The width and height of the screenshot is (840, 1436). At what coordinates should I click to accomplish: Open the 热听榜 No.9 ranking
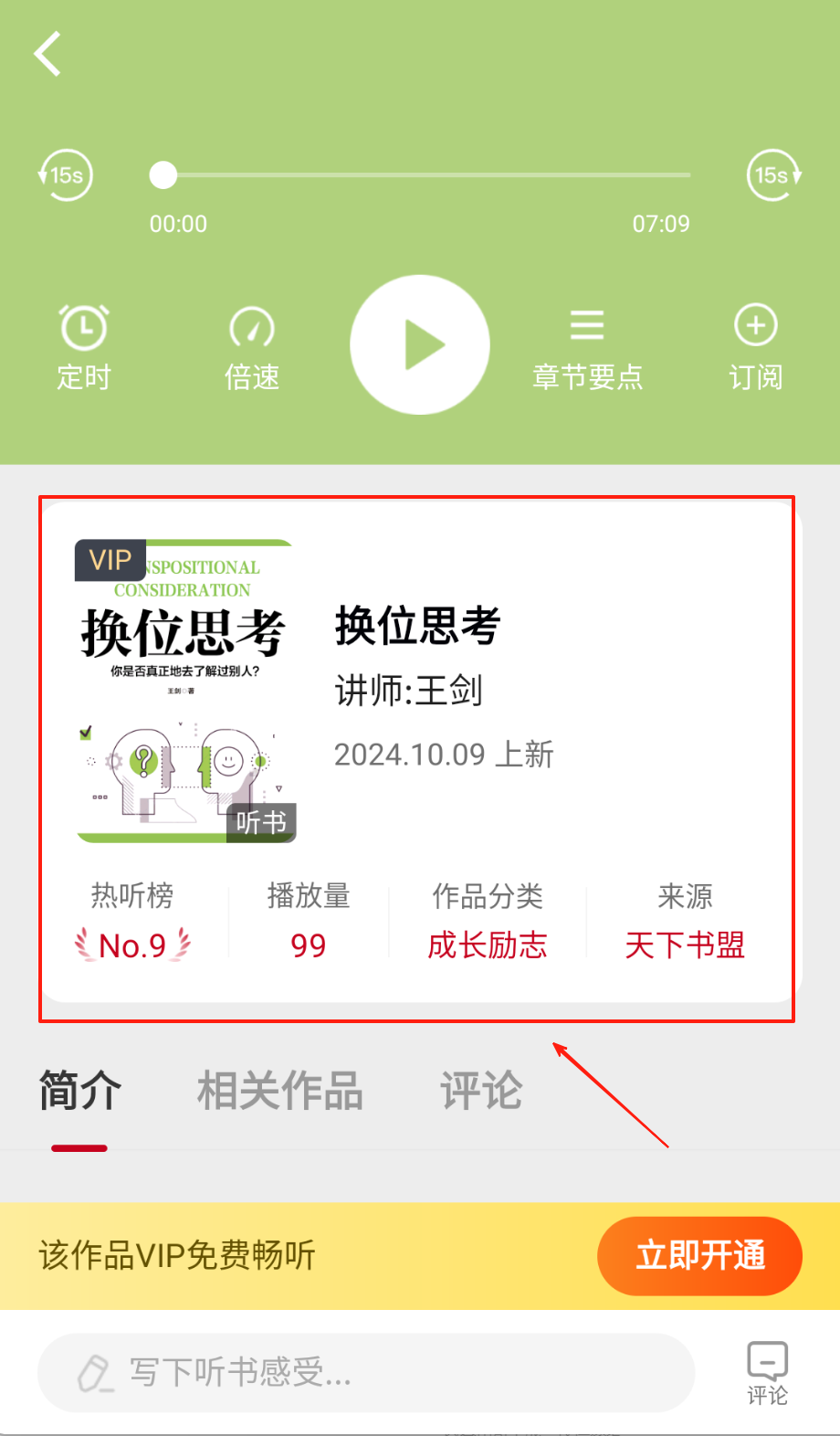[x=132, y=945]
